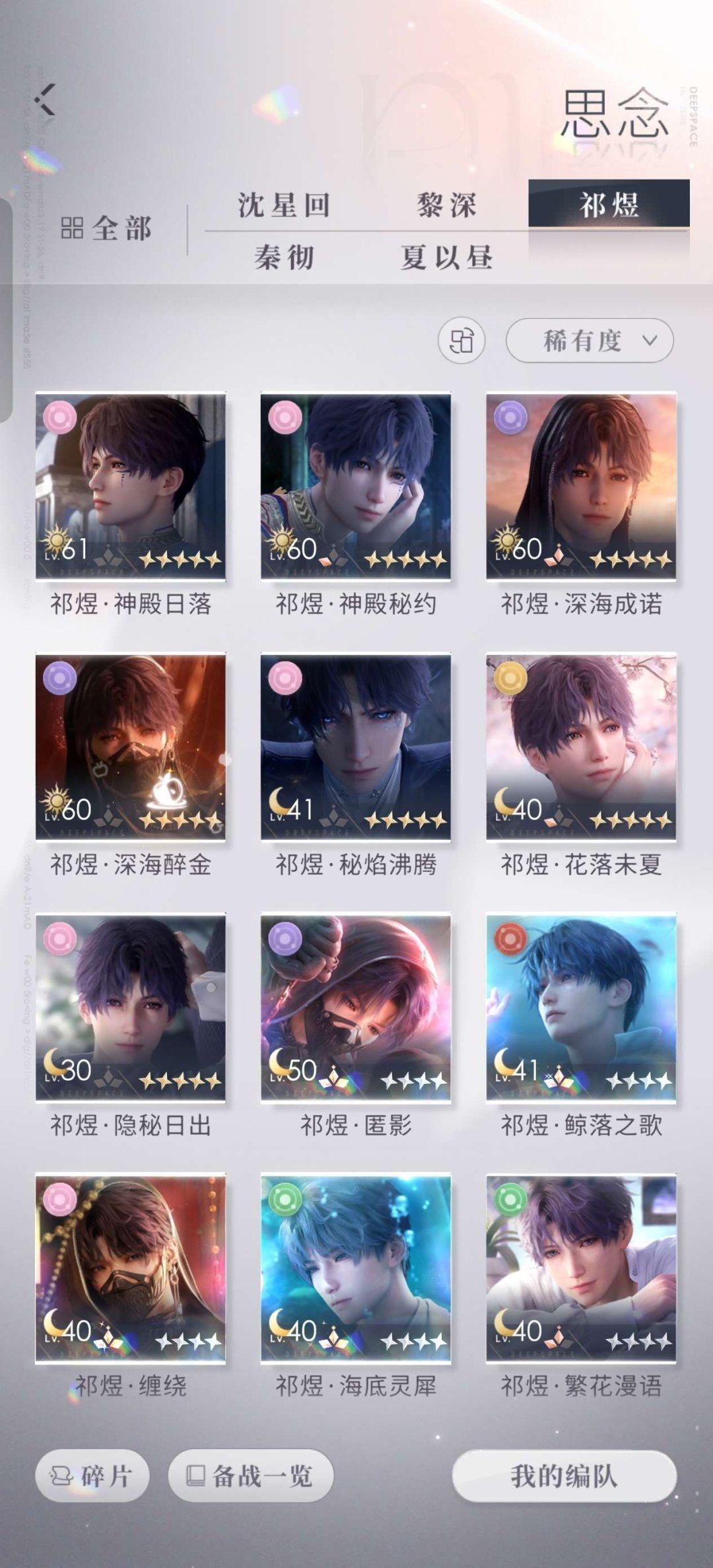713x1568 pixels.
Task: Go back using the top-left arrow
Action: click(x=46, y=100)
